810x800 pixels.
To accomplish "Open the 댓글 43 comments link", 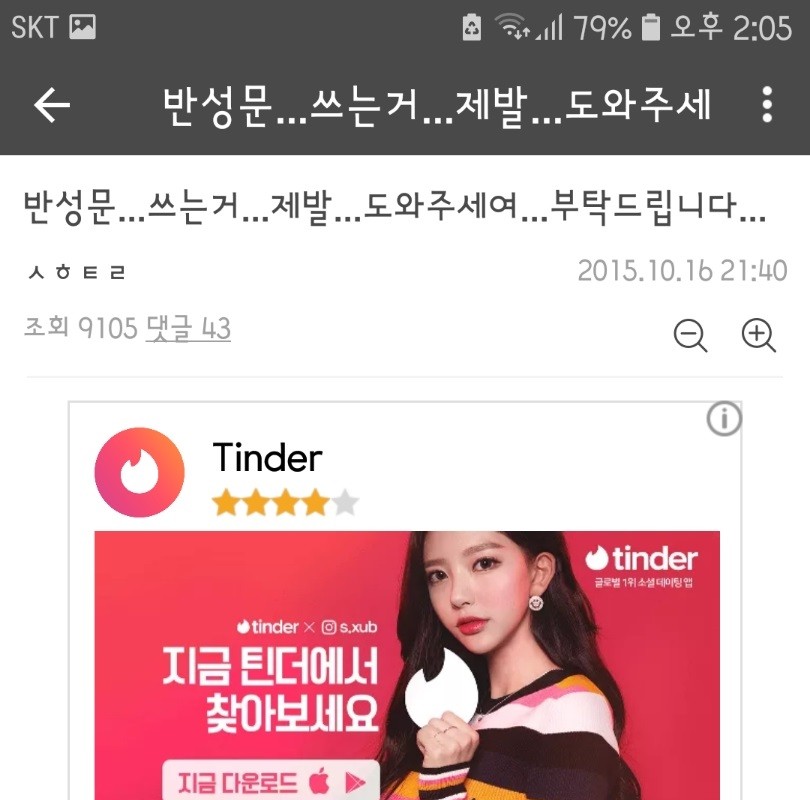I will (188, 328).
